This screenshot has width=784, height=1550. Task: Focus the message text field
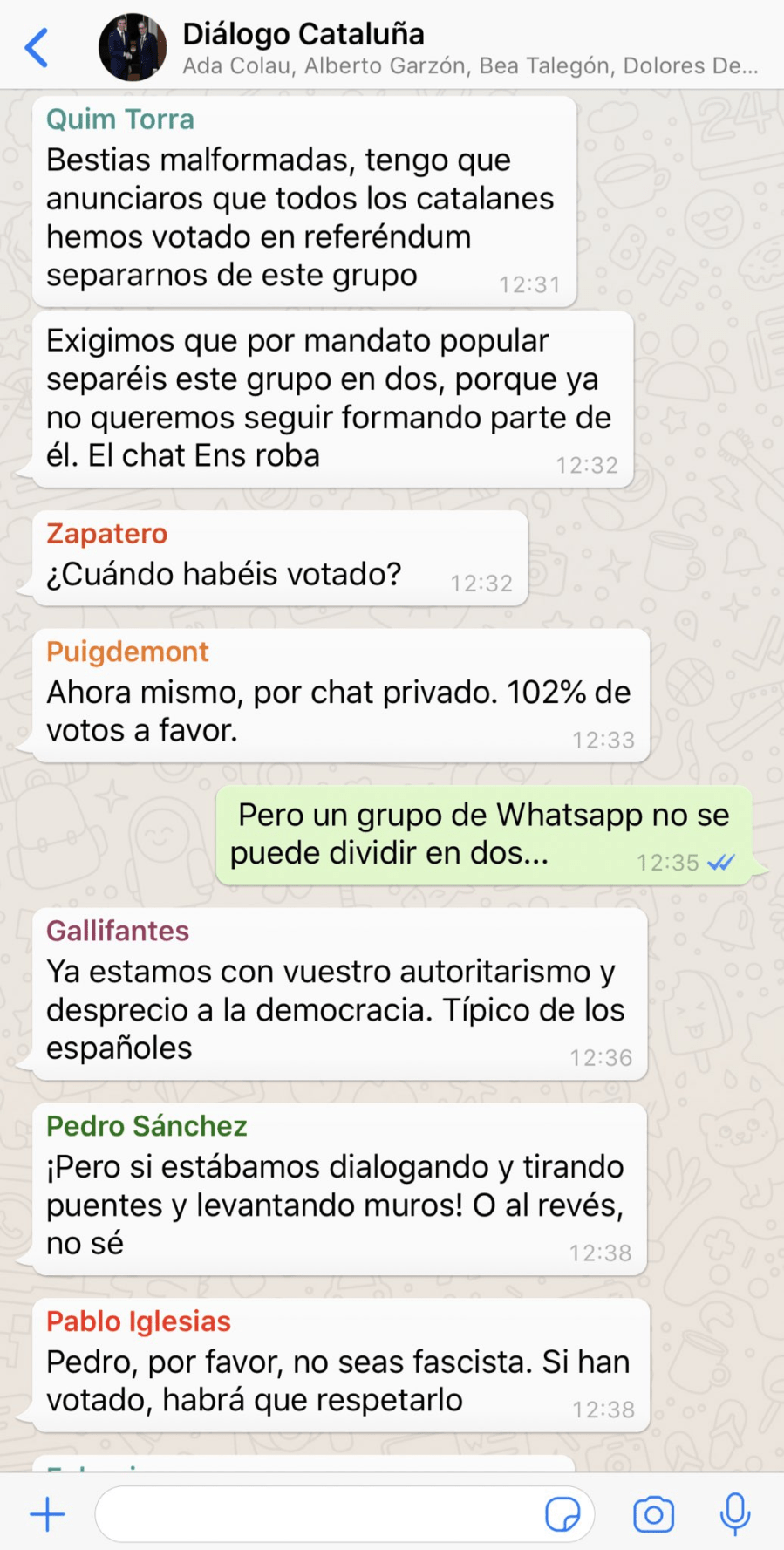tap(314, 1514)
